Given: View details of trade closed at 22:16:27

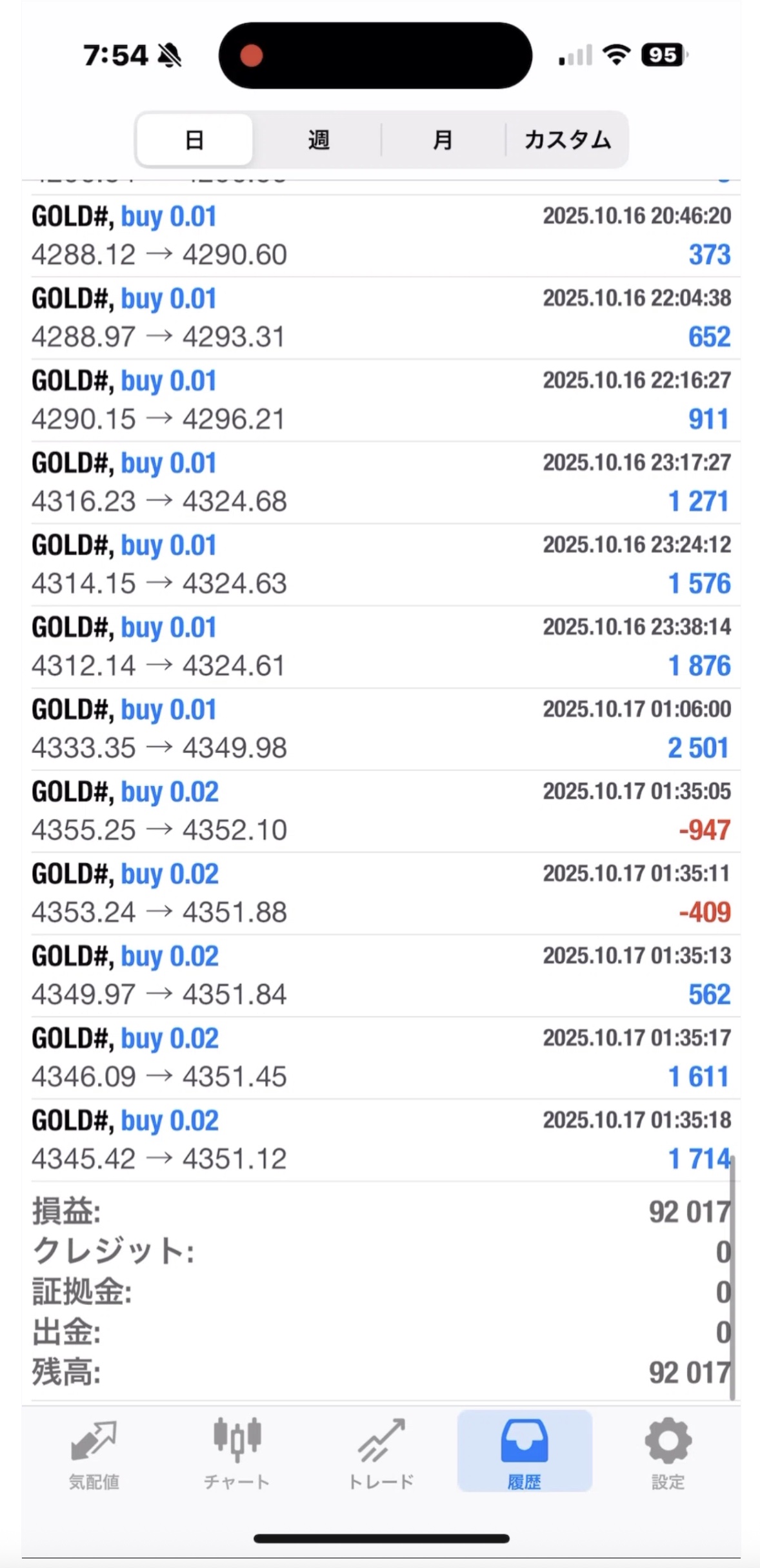Looking at the screenshot, I should [x=381, y=400].
